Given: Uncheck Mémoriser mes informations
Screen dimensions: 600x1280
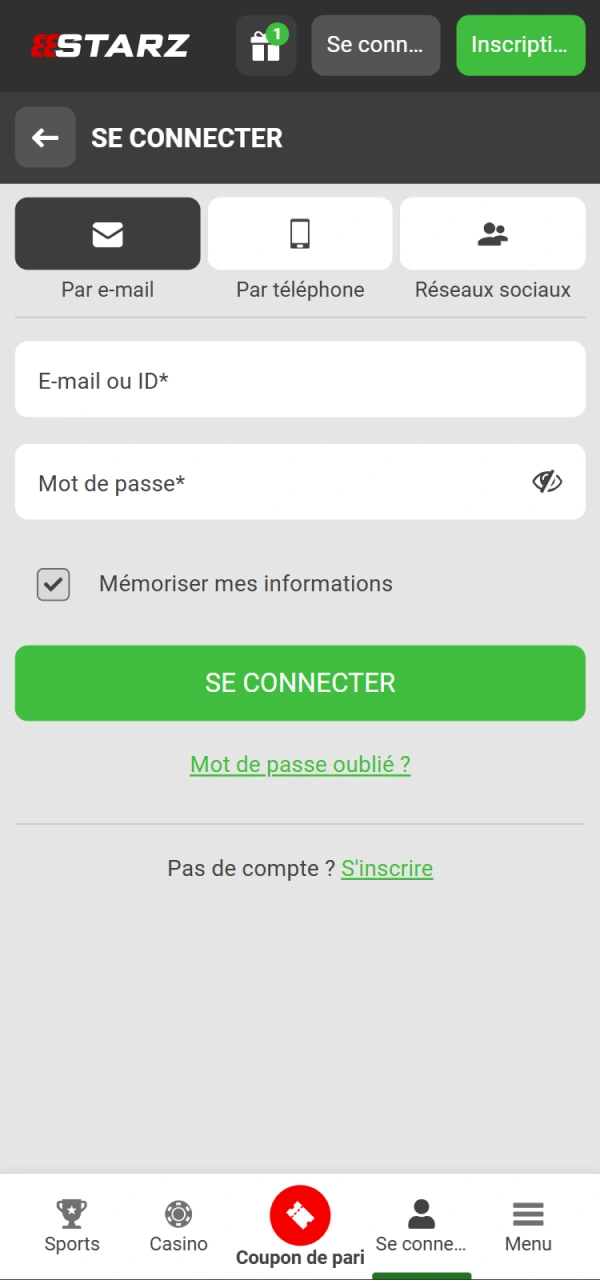Looking at the screenshot, I should [53, 584].
